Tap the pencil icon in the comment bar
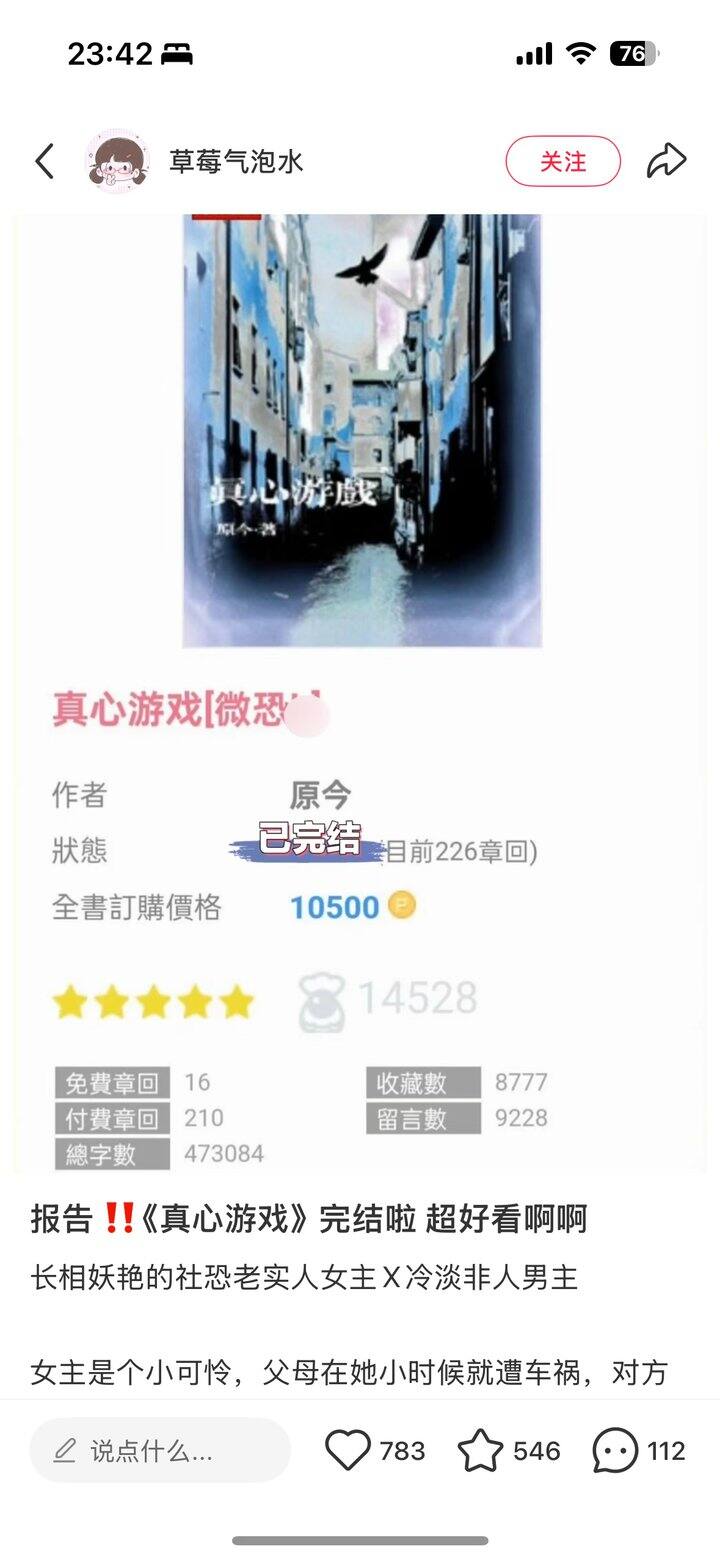This screenshot has width=720, height=1560. pyautogui.click(x=66, y=1450)
